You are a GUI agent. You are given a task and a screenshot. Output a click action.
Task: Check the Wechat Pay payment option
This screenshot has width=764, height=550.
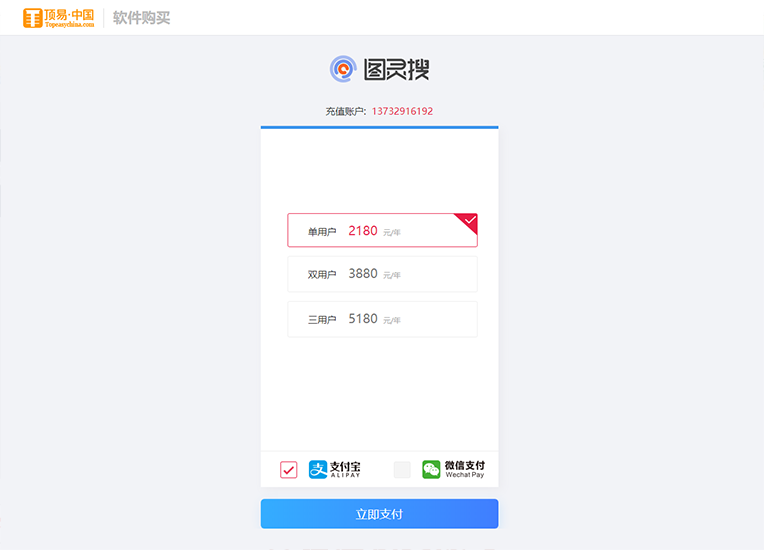402,469
